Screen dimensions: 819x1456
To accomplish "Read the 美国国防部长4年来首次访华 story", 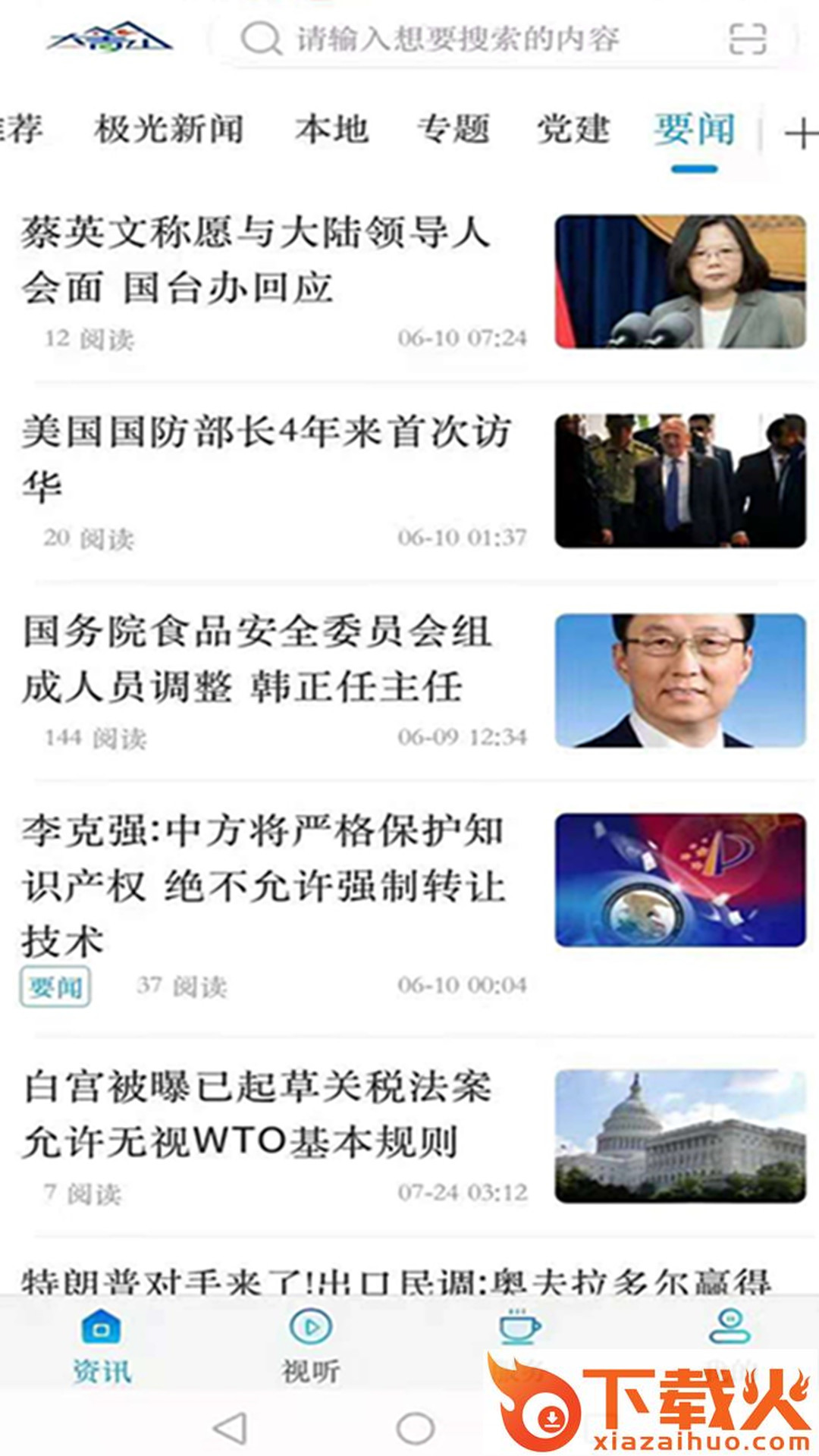I will [x=265, y=457].
